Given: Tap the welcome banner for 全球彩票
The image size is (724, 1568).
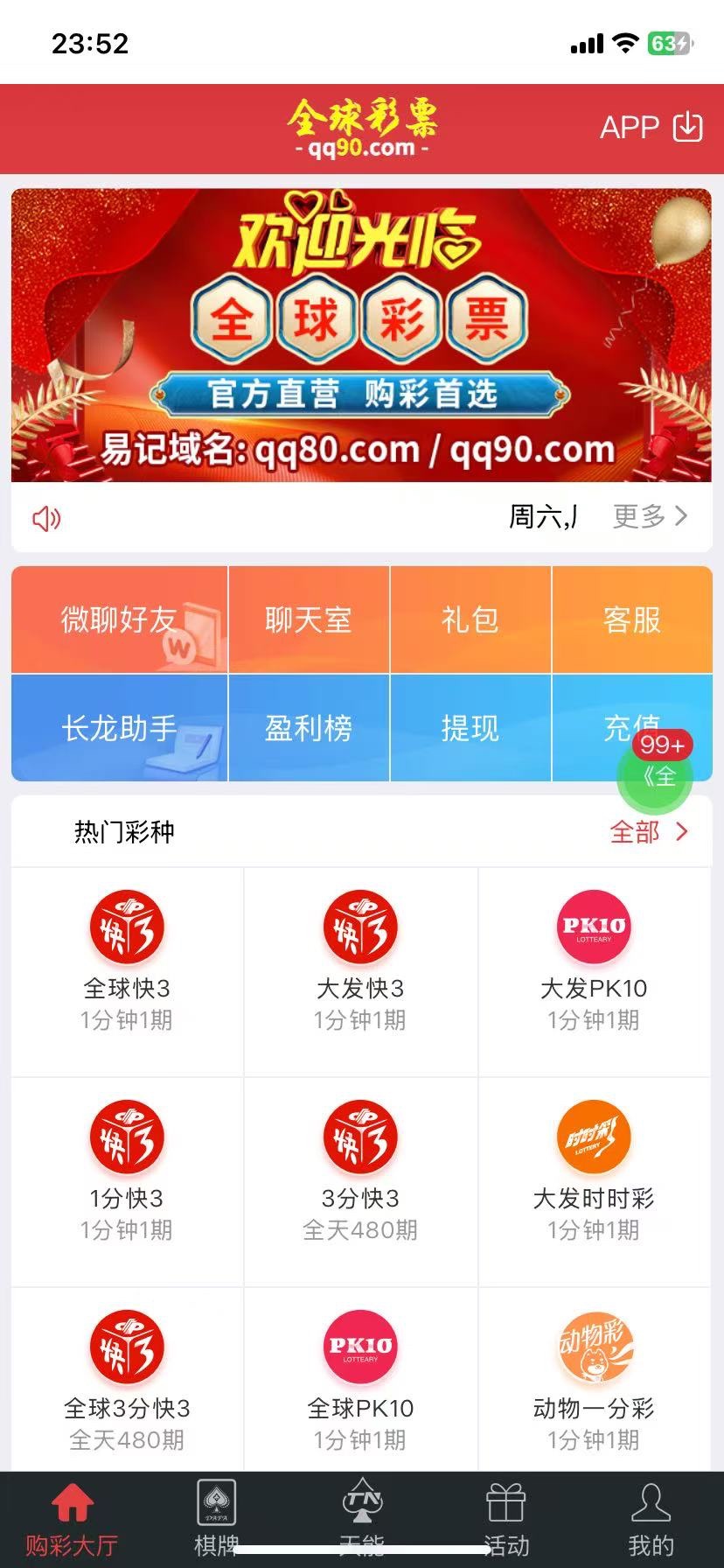Looking at the screenshot, I should coord(361,335).
